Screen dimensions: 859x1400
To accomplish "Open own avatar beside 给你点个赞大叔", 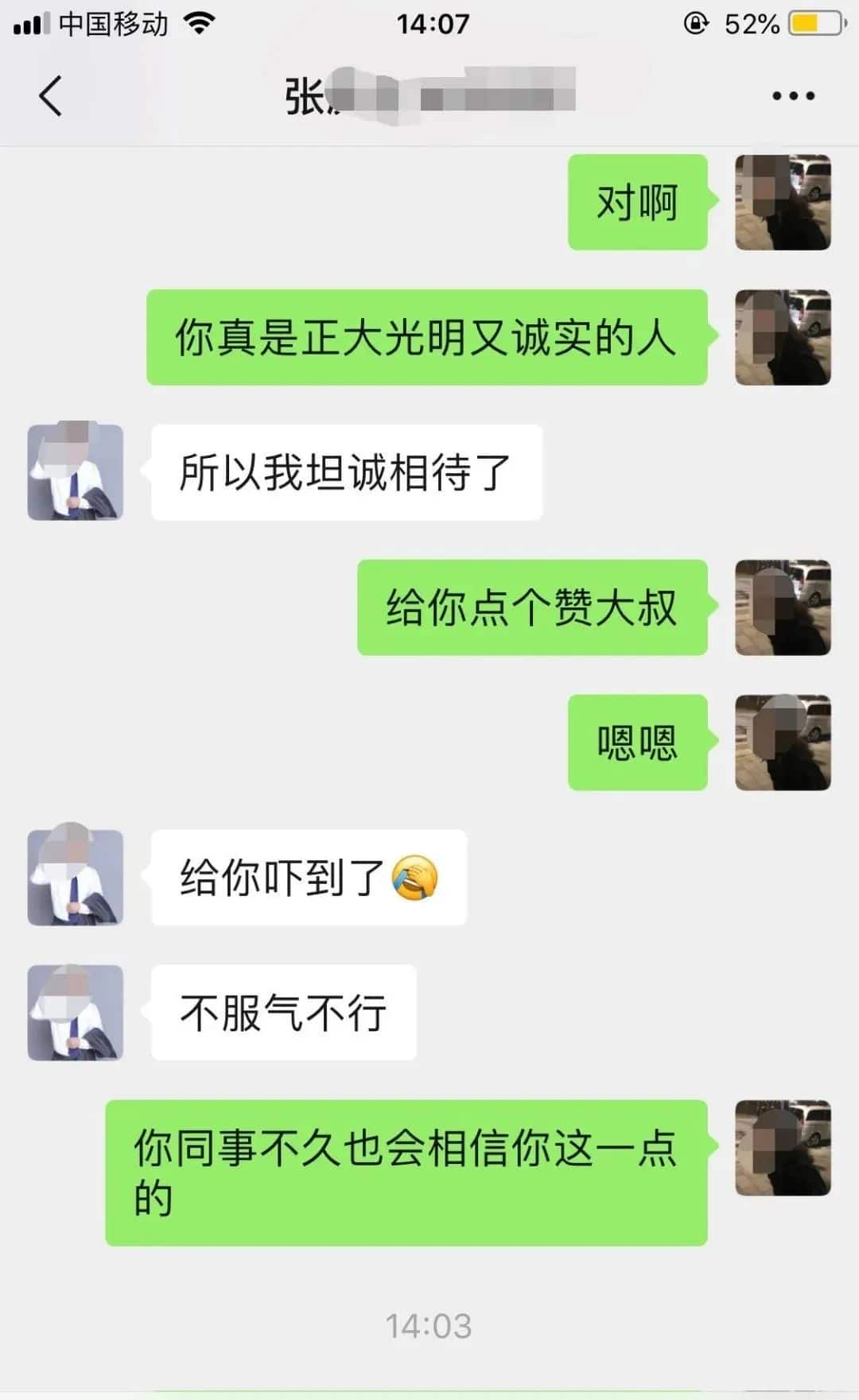I will click(x=783, y=607).
